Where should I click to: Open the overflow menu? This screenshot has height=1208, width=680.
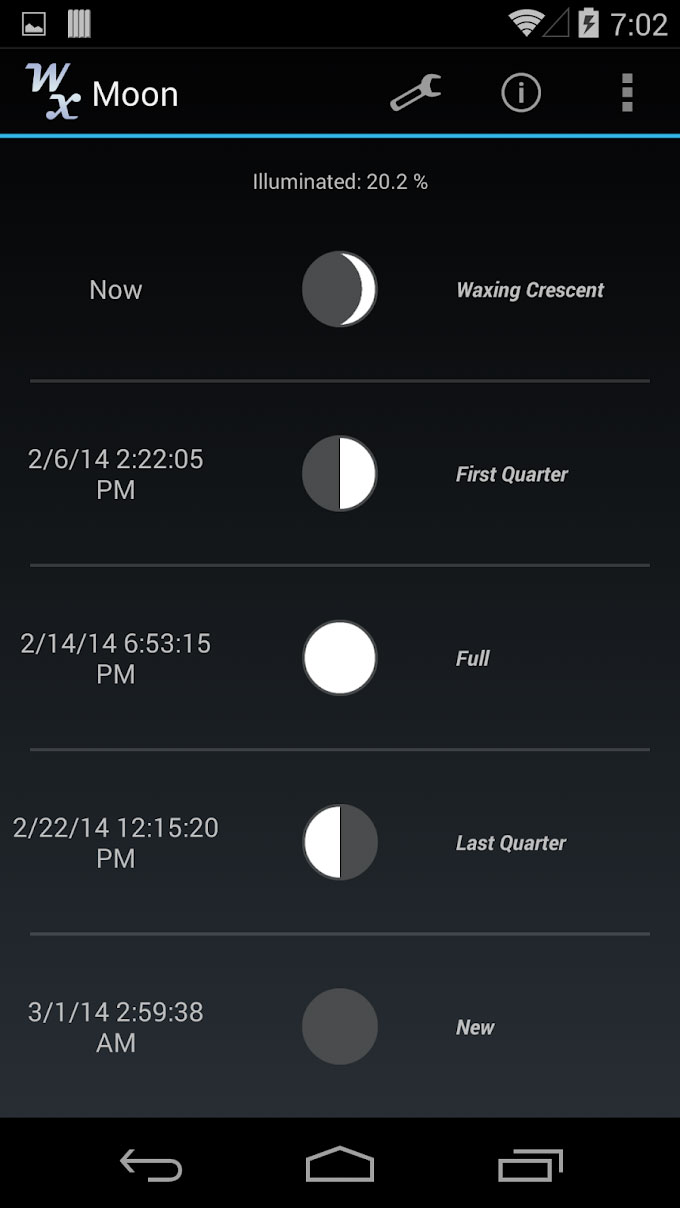(627, 94)
